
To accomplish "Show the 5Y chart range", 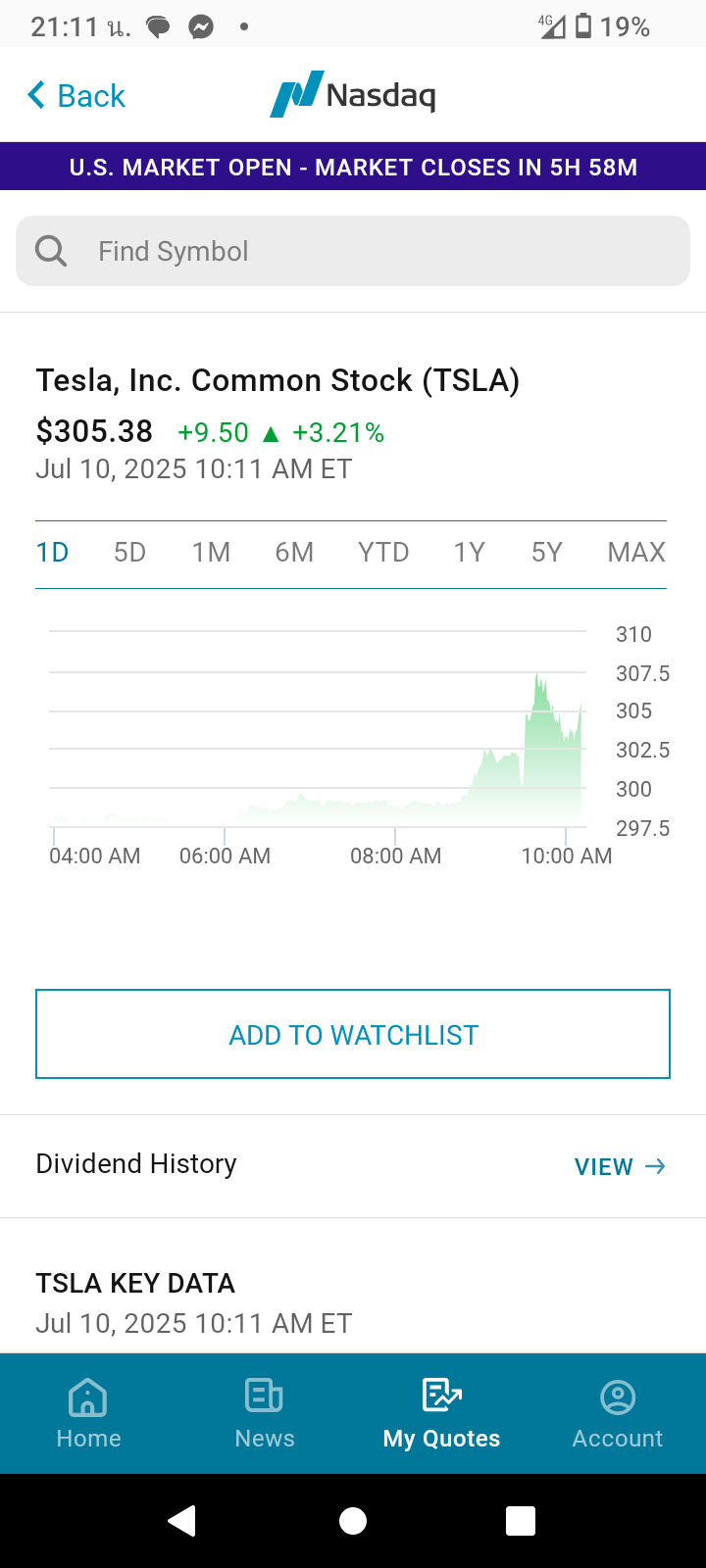I will click(x=546, y=553).
